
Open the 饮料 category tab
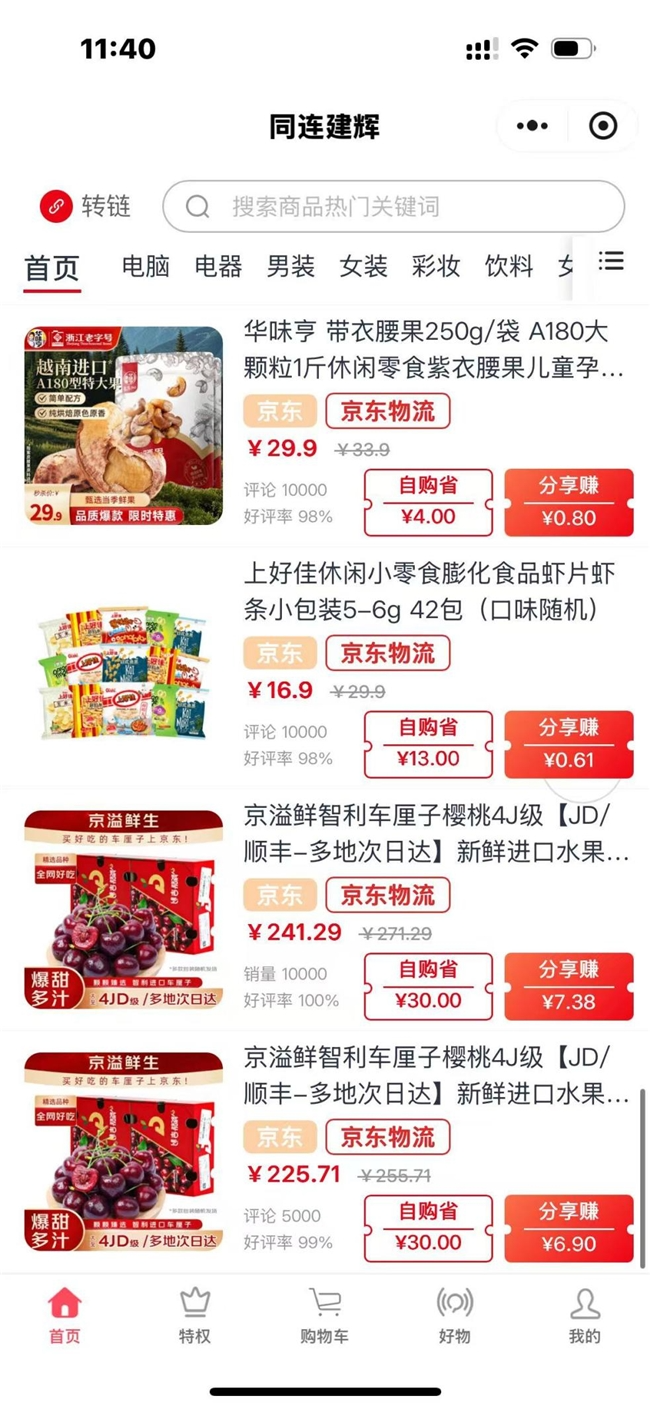[509, 266]
